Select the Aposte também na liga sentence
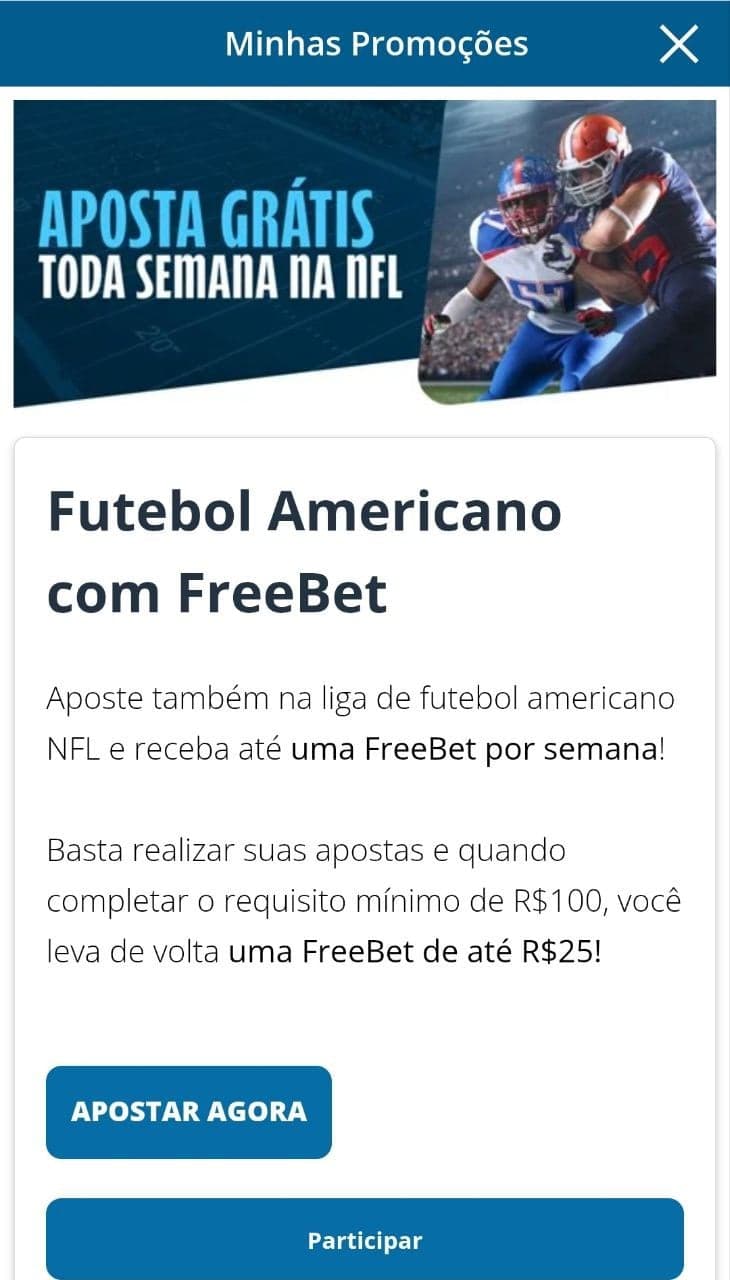730x1280 pixels. point(360,699)
